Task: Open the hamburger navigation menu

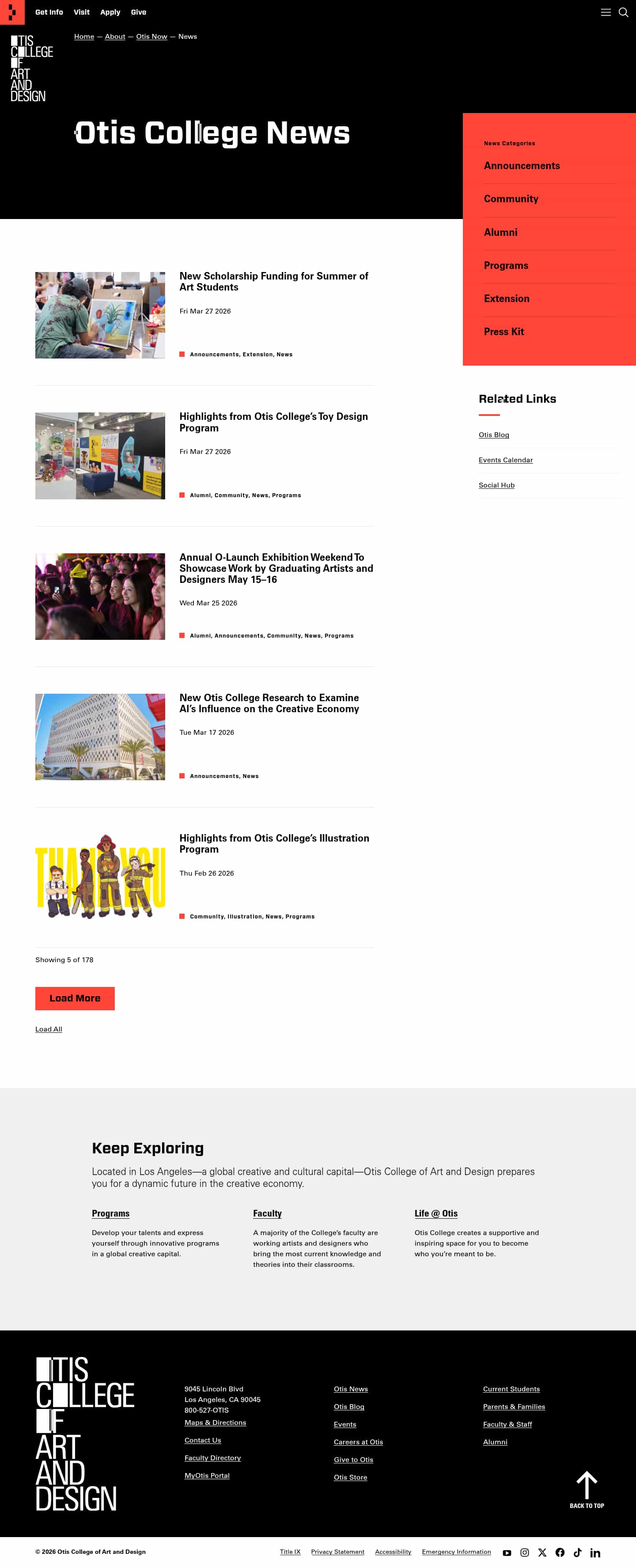Action: (x=606, y=12)
